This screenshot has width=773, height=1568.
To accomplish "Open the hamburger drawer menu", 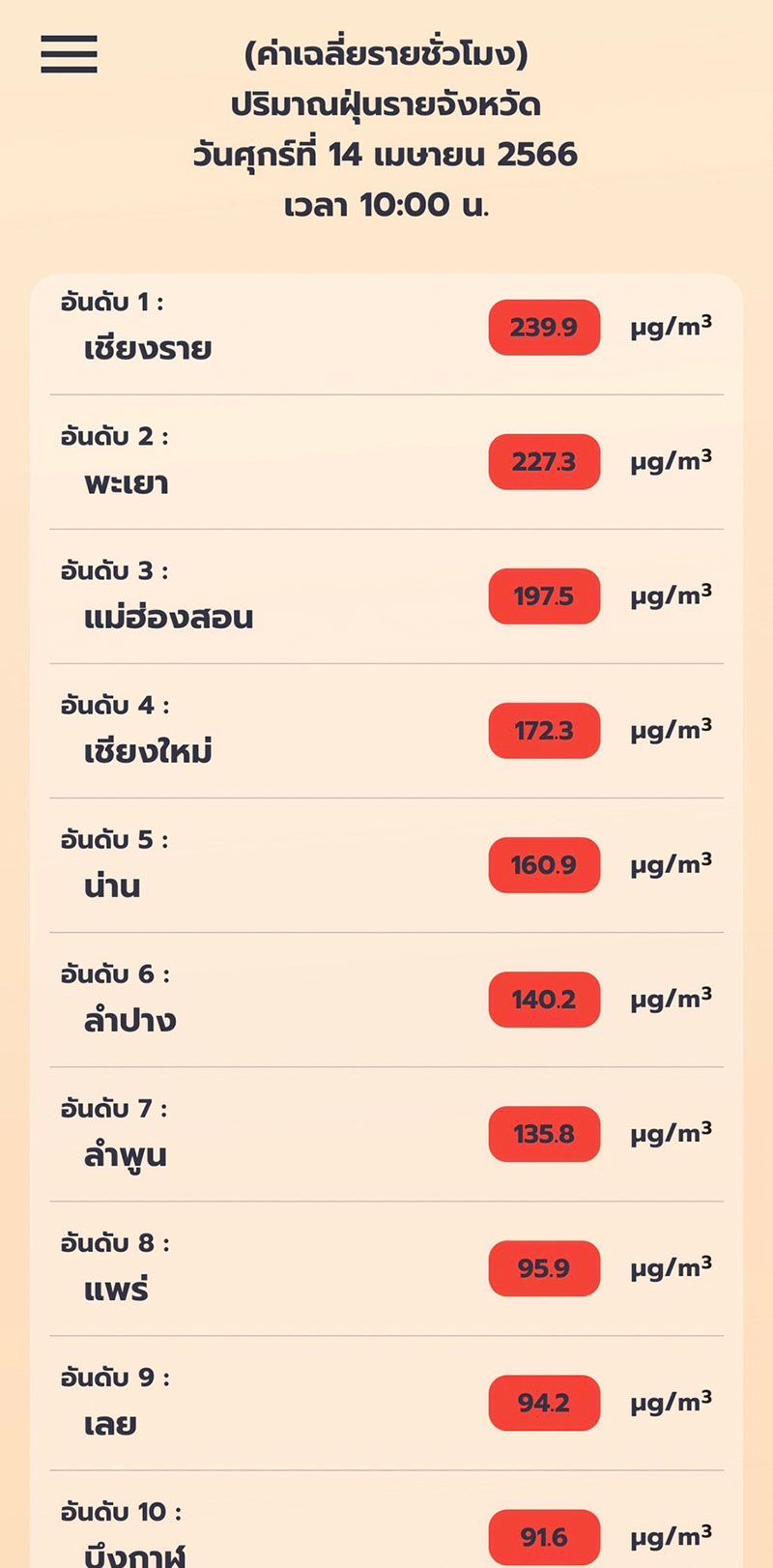I will coord(69,54).
